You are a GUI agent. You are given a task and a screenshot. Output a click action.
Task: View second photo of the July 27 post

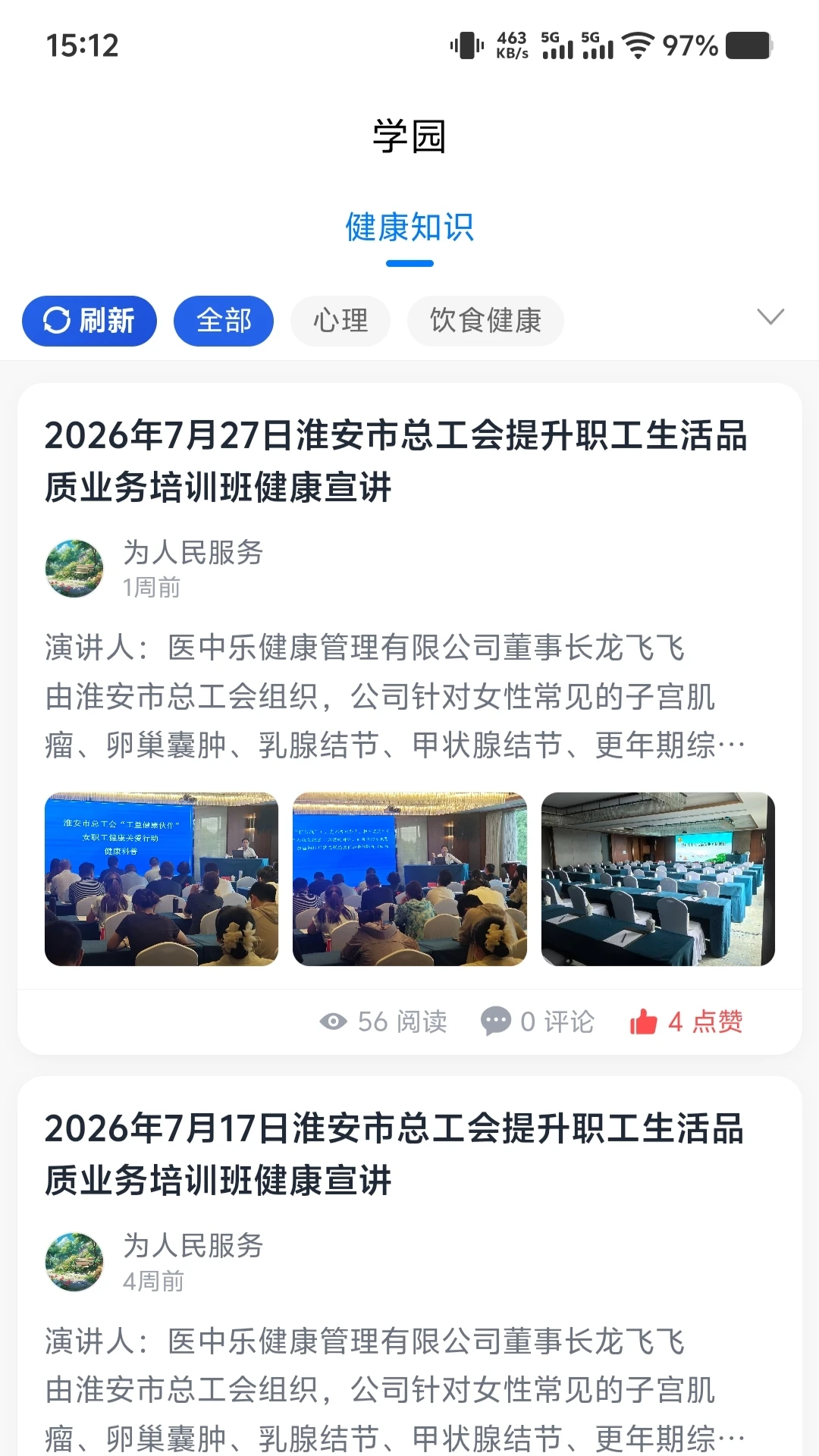point(409,879)
